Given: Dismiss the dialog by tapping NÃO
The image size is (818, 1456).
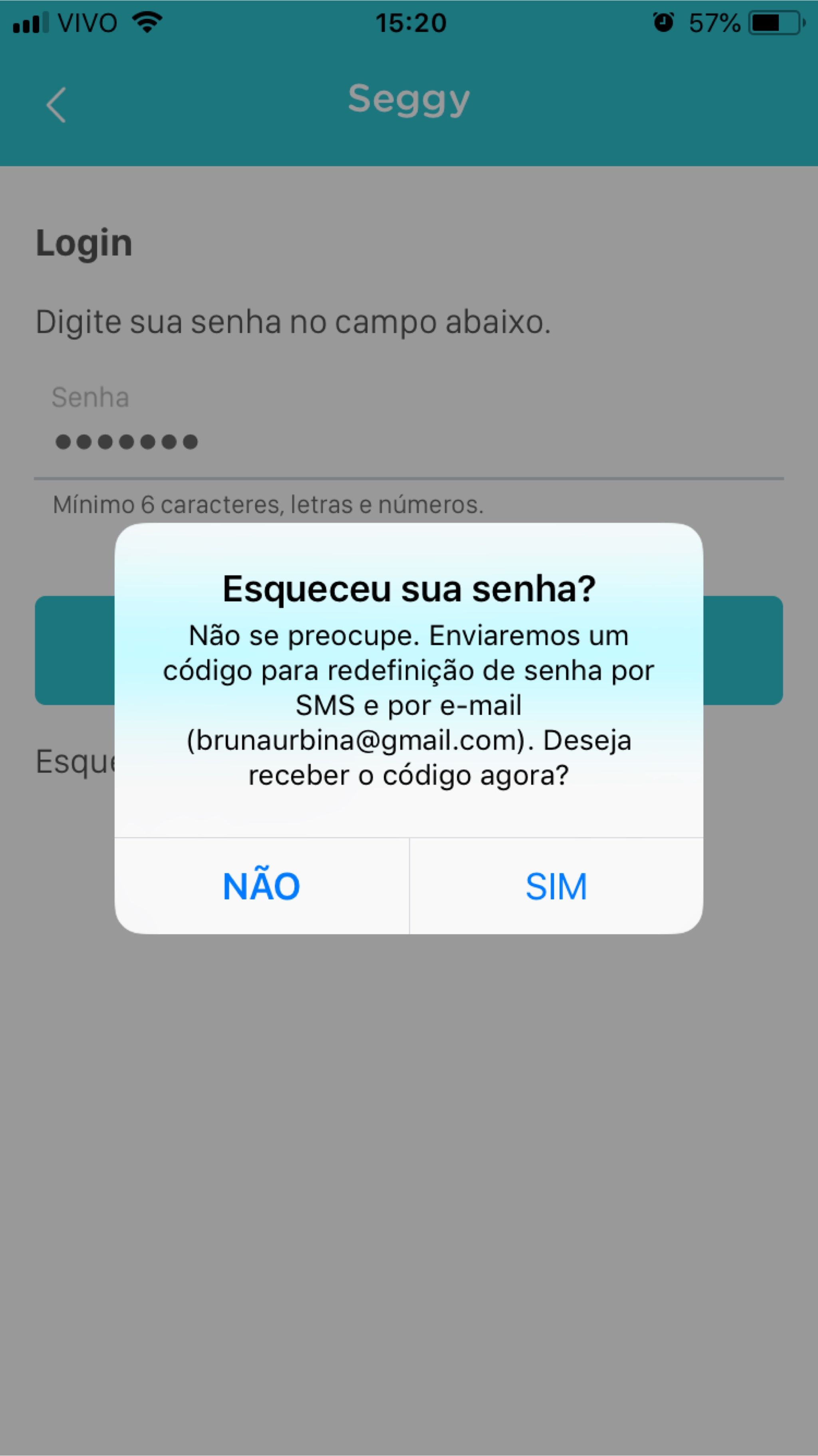Looking at the screenshot, I should coord(261,886).
